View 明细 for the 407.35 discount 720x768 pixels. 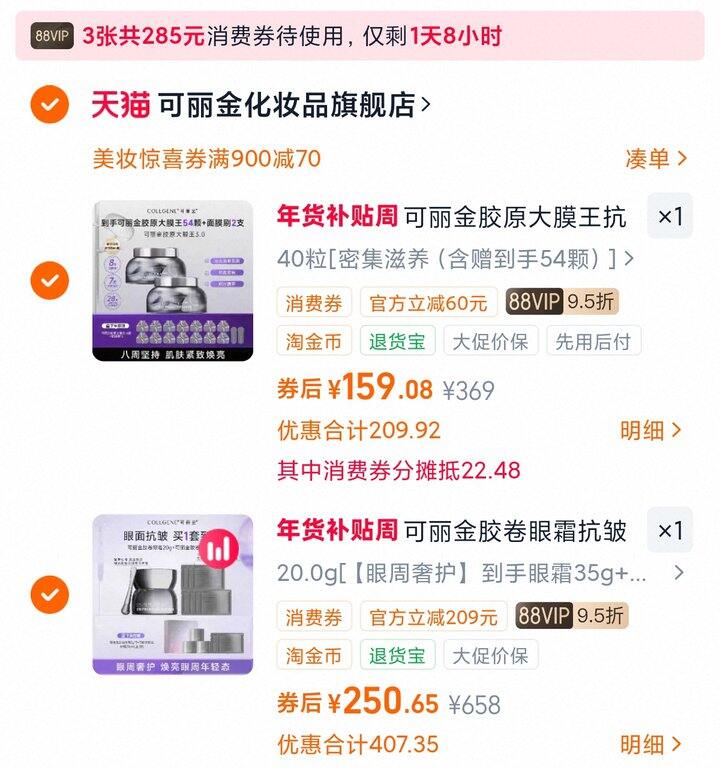[x=651, y=744]
